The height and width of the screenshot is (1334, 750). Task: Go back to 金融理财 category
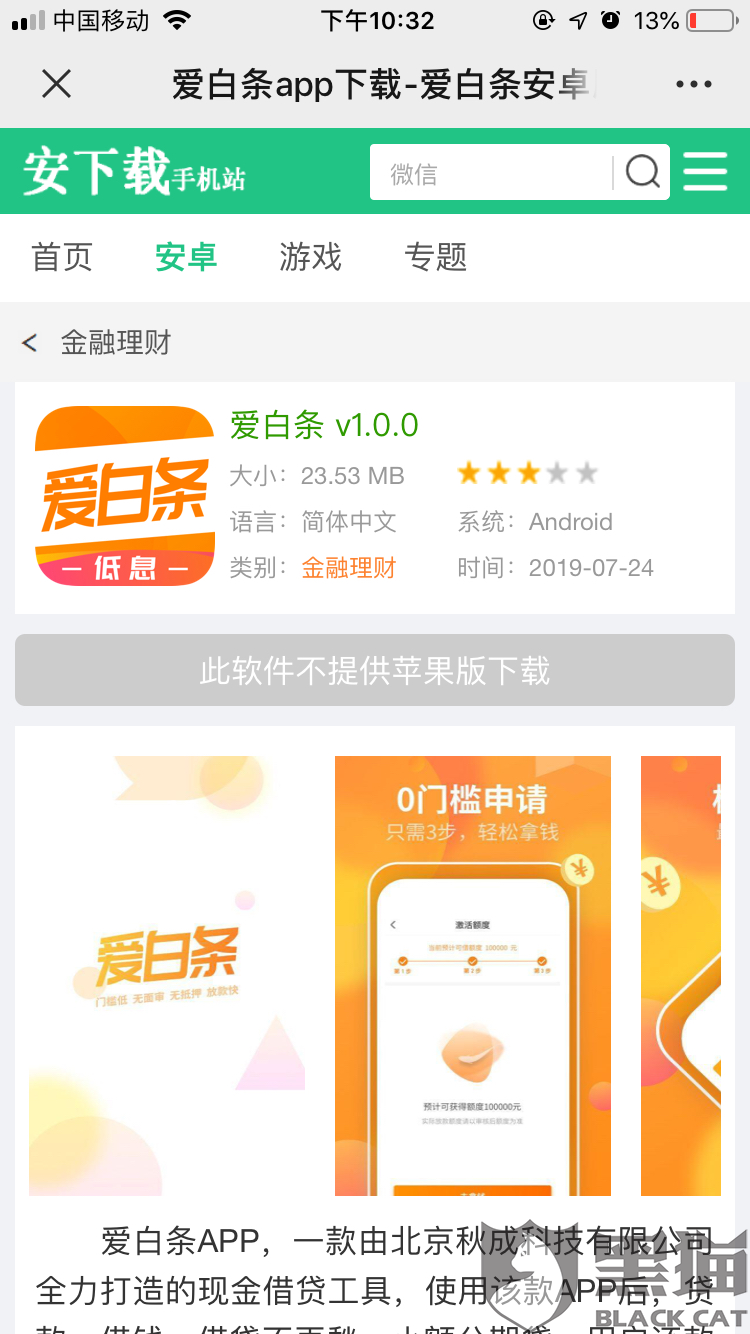pyautogui.click(x=97, y=343)
